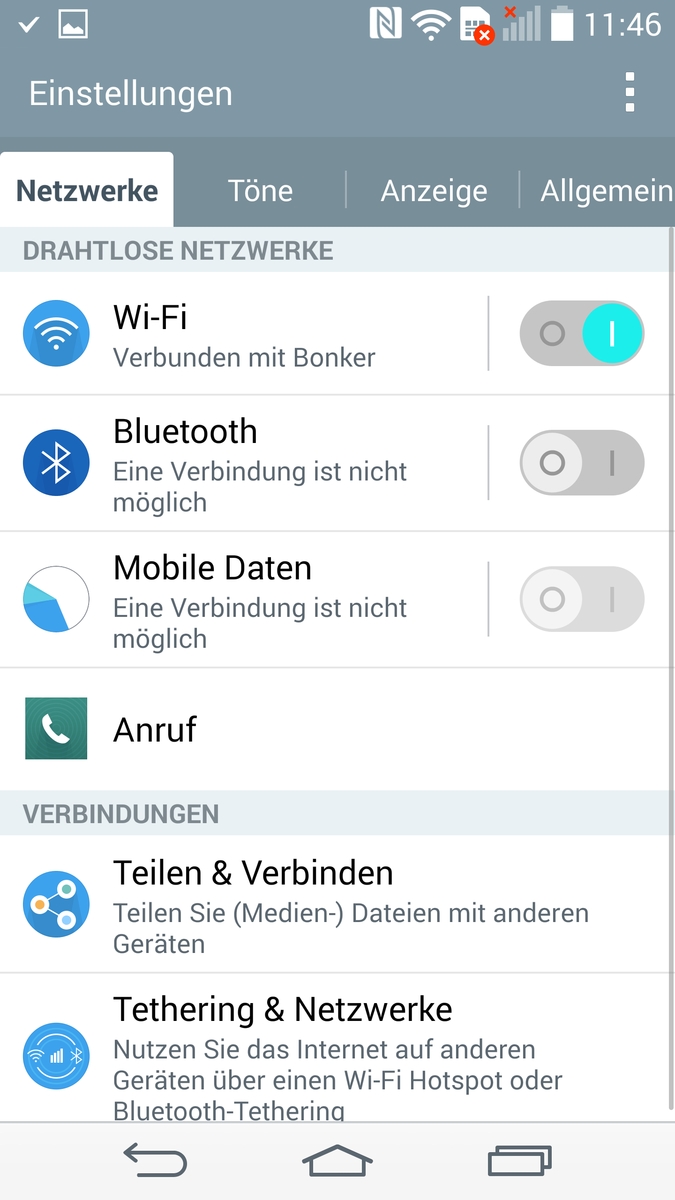The height and width of the screenshot is (1200, 675).
Task: Tap the home button
Action: point(337,1161)
